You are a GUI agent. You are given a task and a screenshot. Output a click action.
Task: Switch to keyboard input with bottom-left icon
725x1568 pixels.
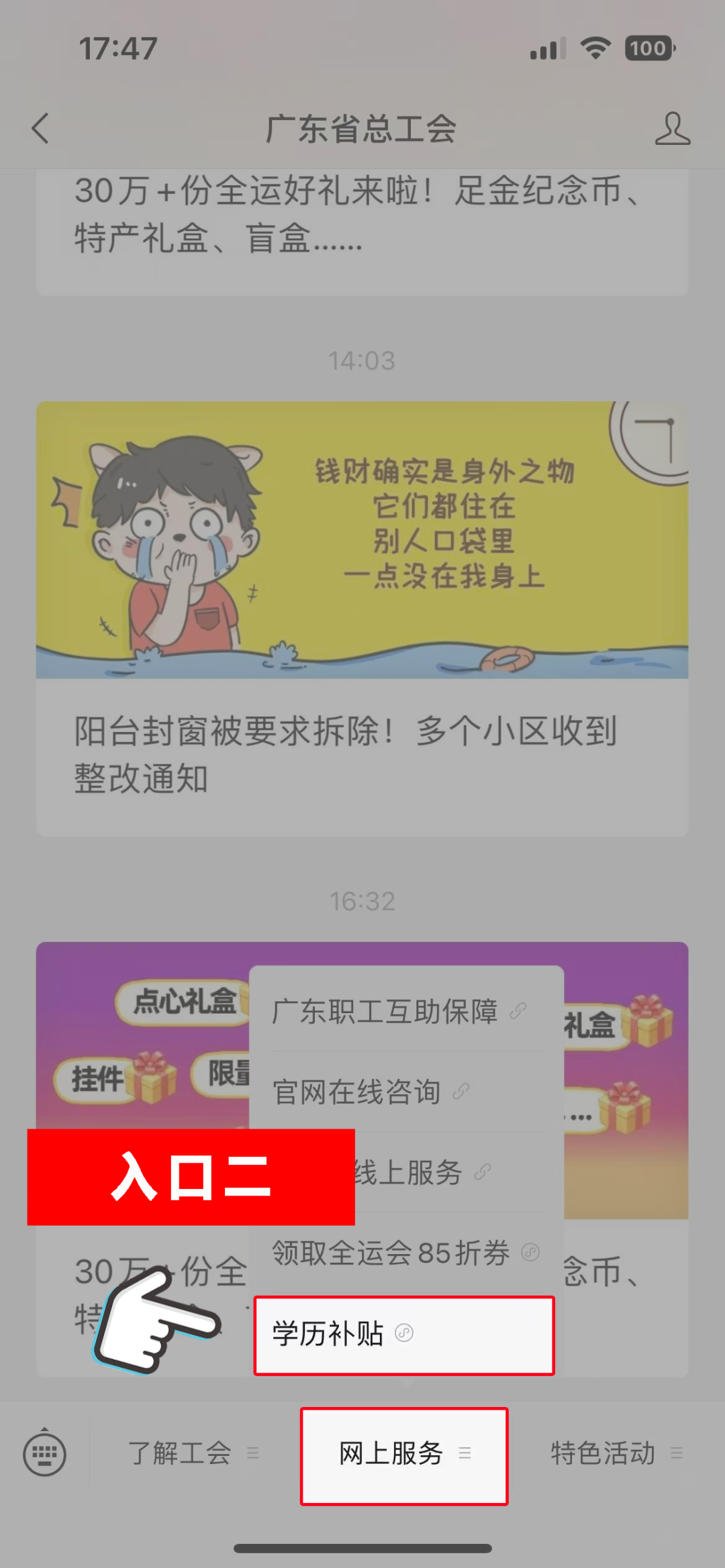(44, 1456)
